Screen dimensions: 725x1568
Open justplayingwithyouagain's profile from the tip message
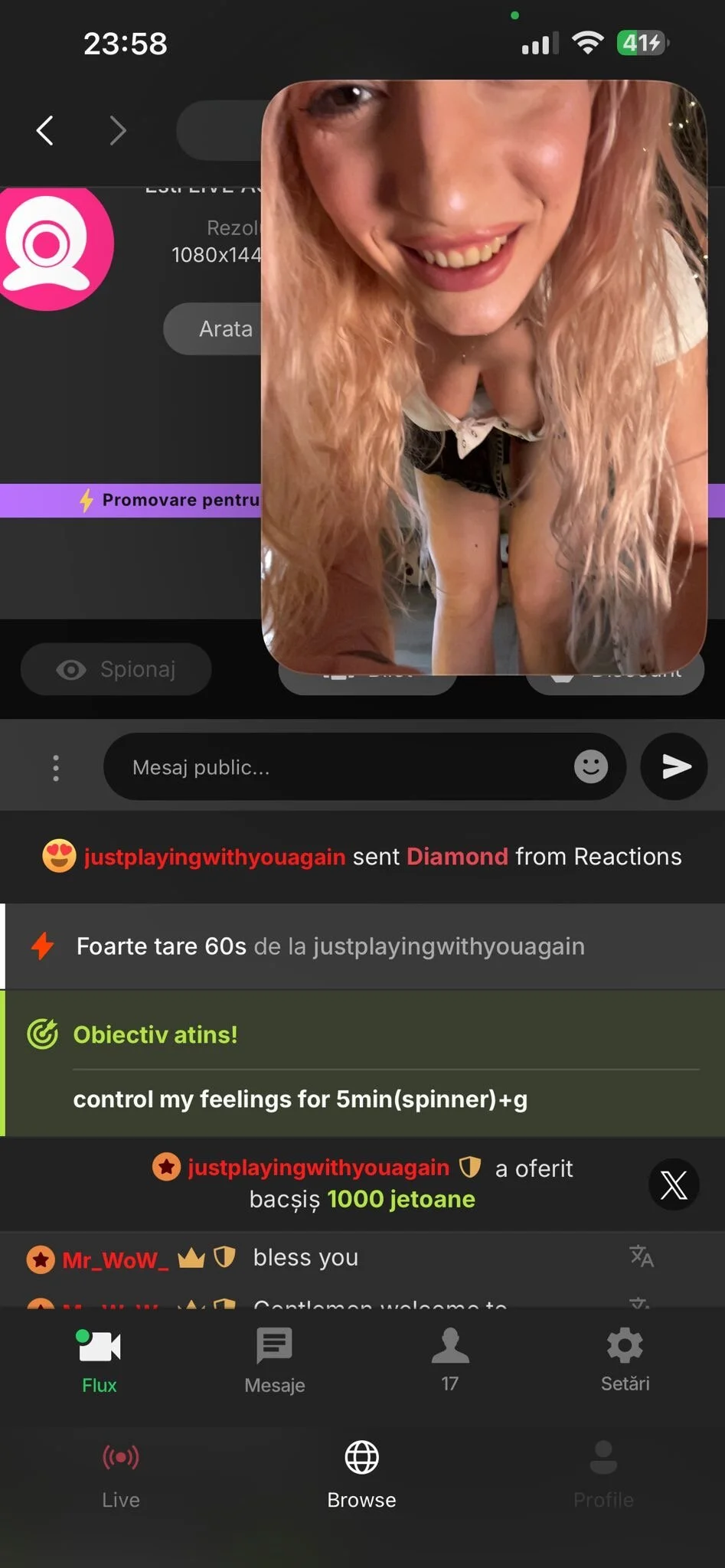318,1168
